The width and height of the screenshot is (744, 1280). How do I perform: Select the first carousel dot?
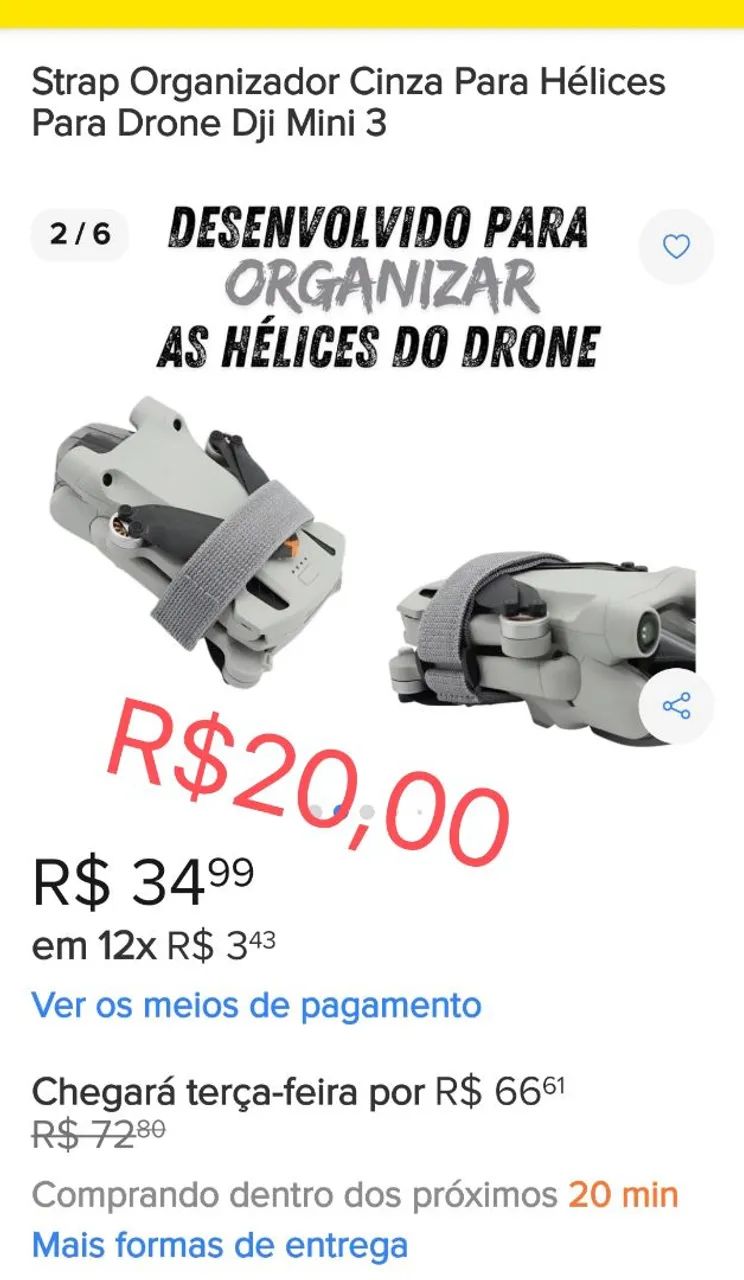[x=316, y=810]
